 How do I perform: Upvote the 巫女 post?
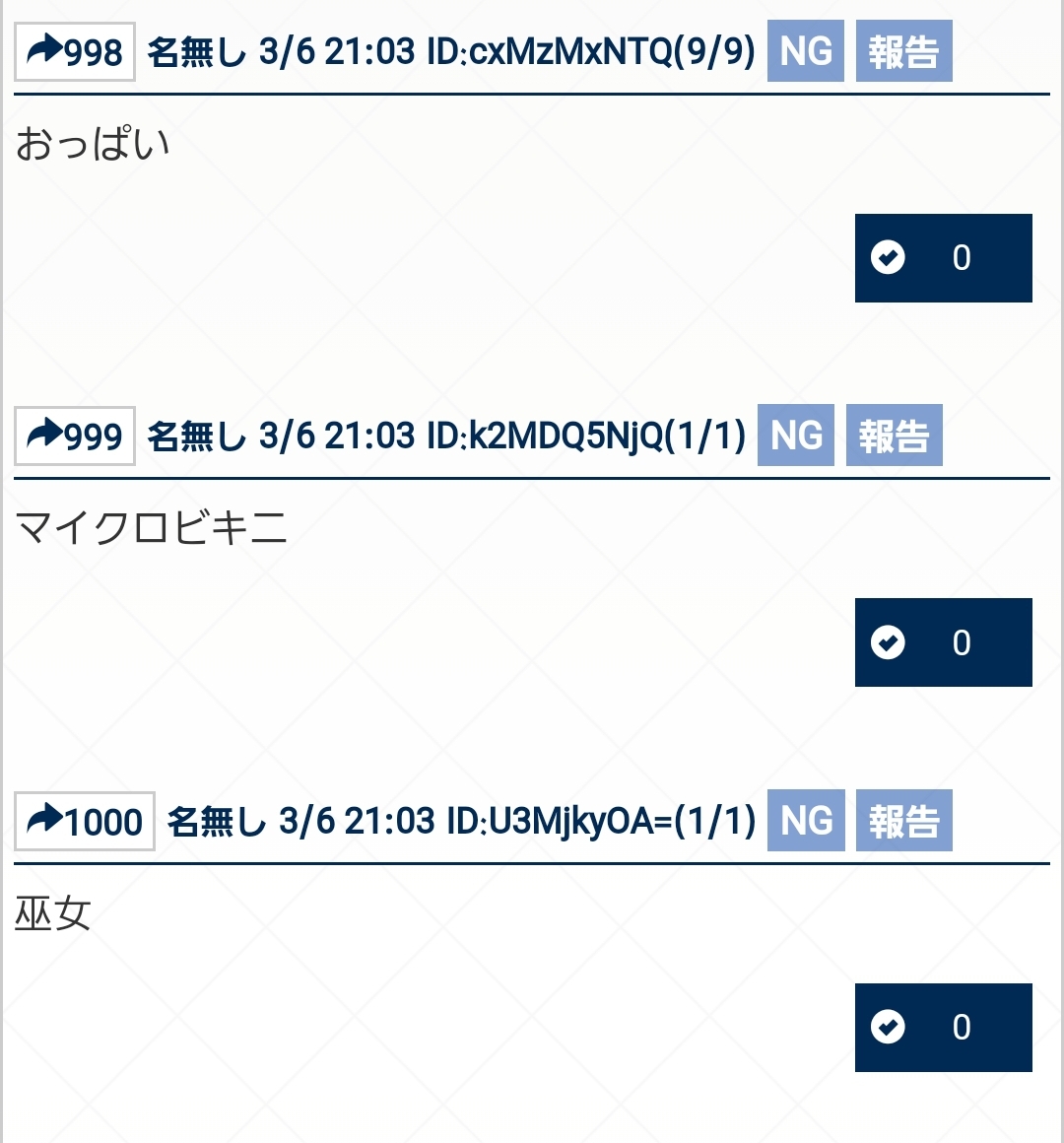click(x=943, y=1028)
